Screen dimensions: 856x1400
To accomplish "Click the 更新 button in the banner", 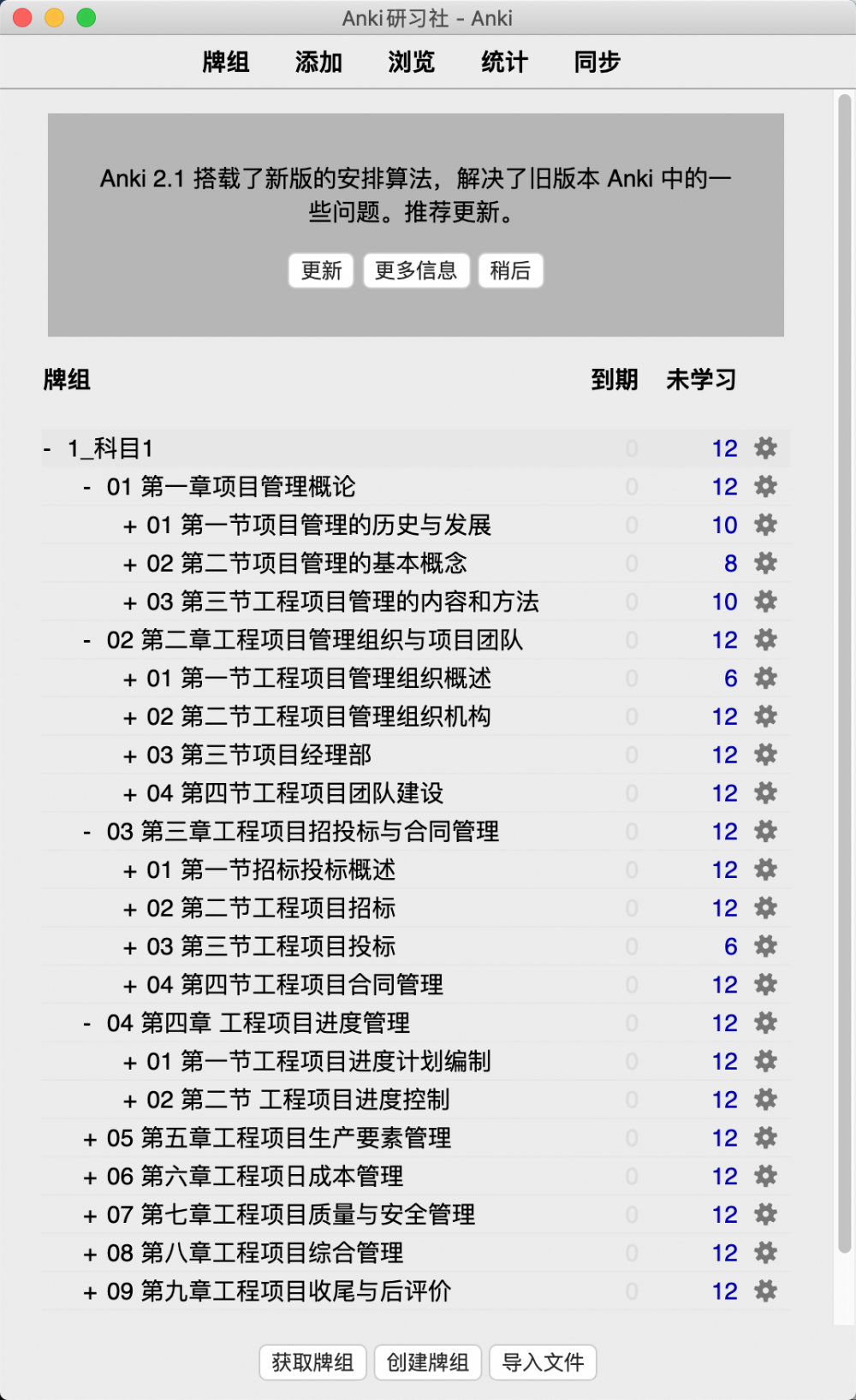I will click(x=321, y=270).
